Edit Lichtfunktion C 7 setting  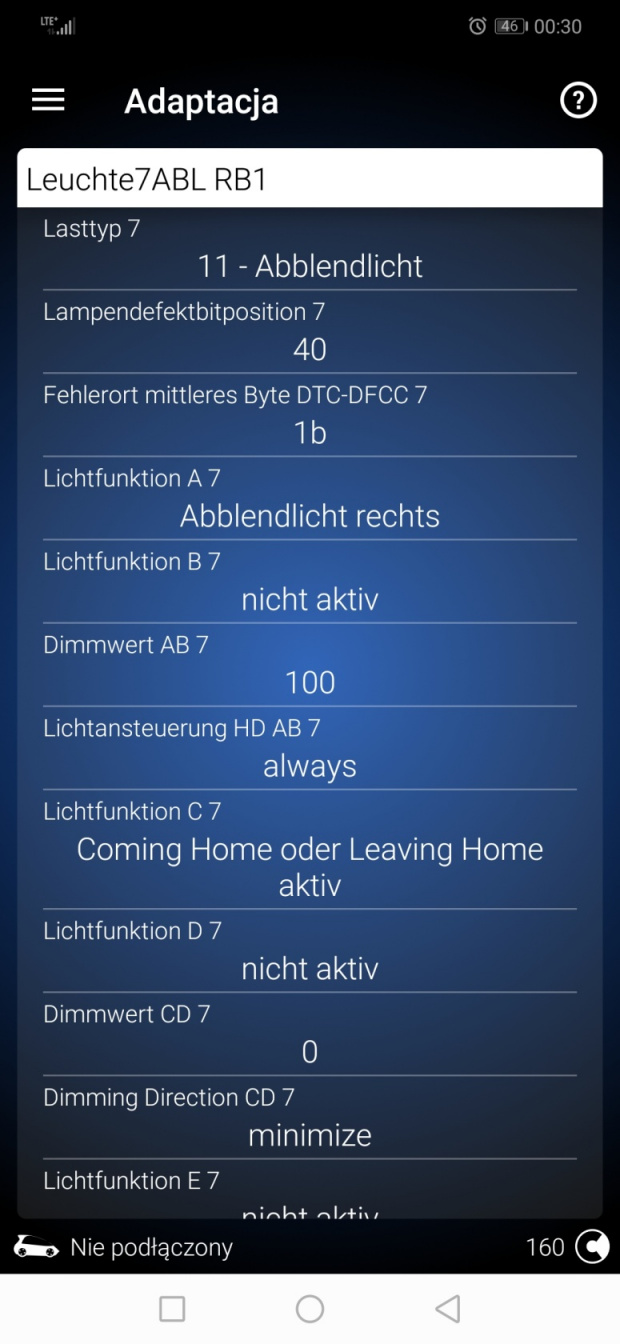click(310, 850)
